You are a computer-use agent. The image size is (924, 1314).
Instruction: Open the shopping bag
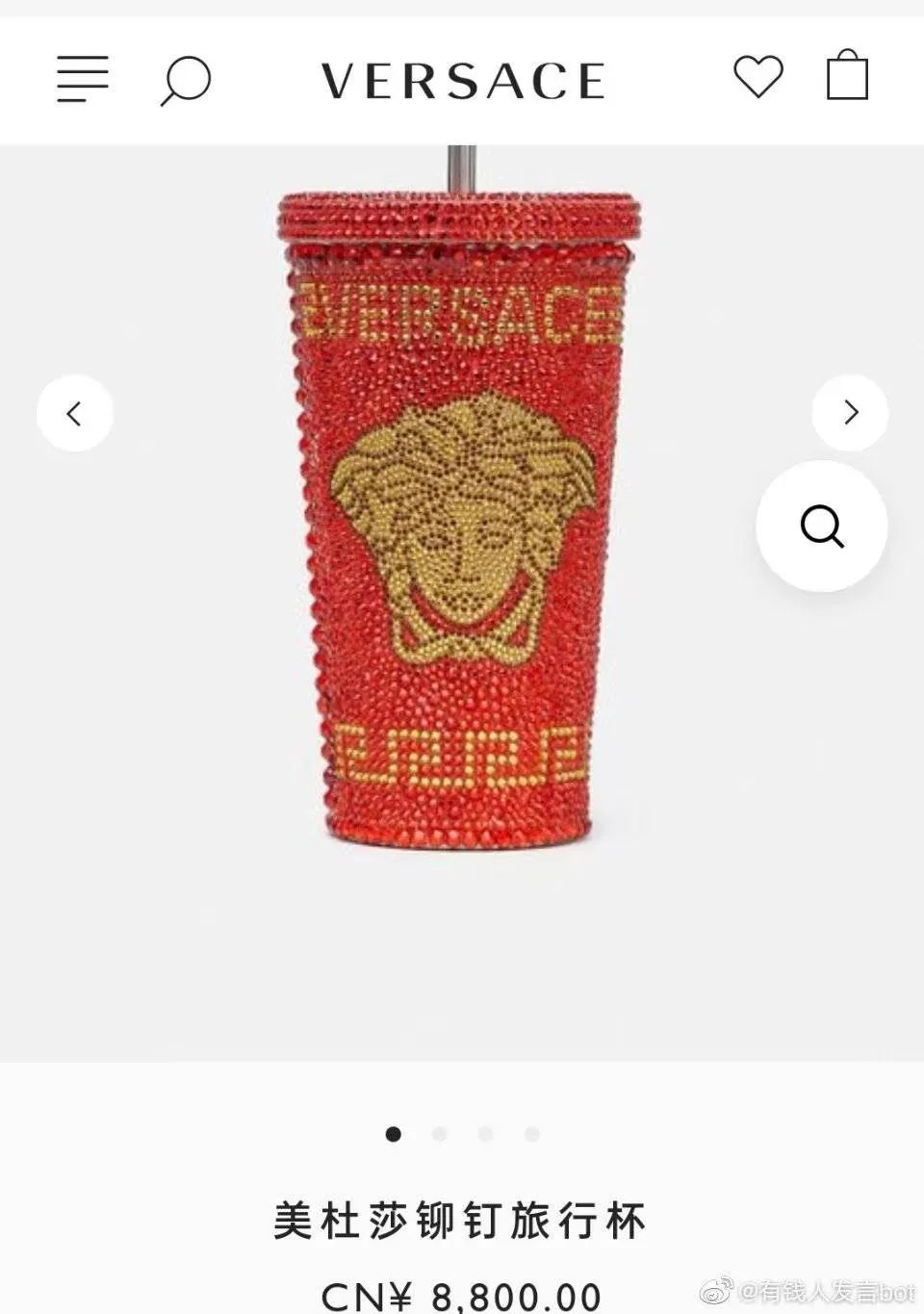point(847,75)
